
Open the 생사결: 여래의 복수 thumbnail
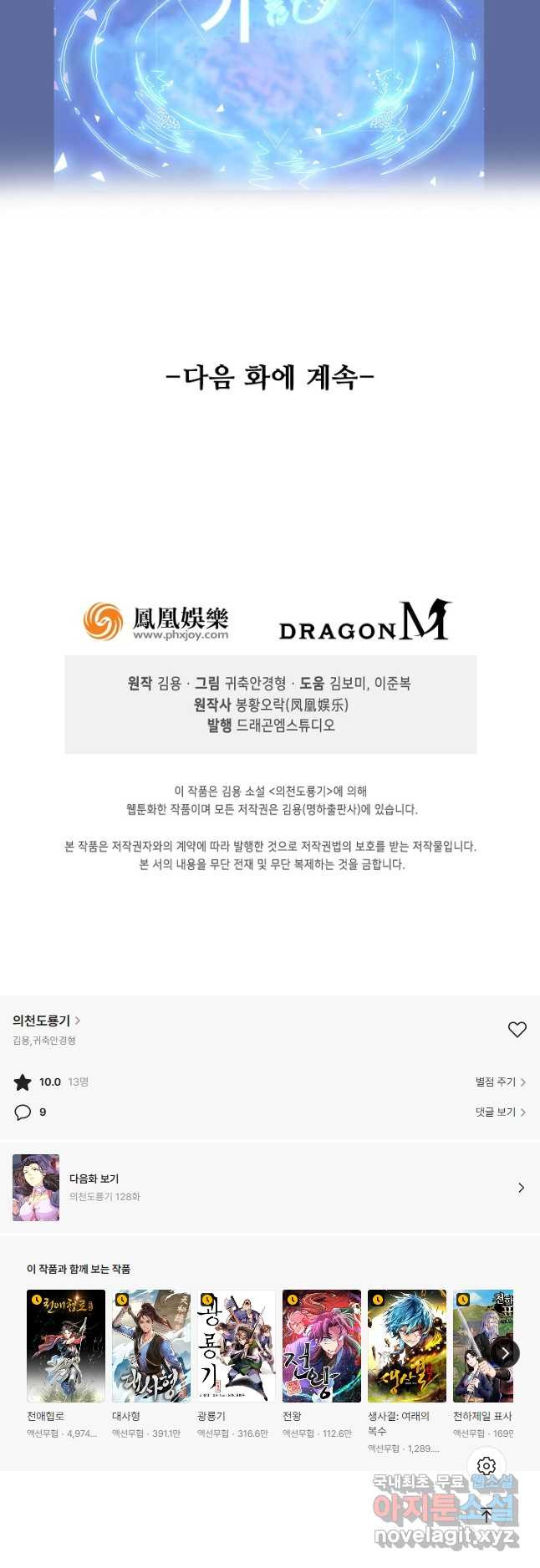point(407,1346)
